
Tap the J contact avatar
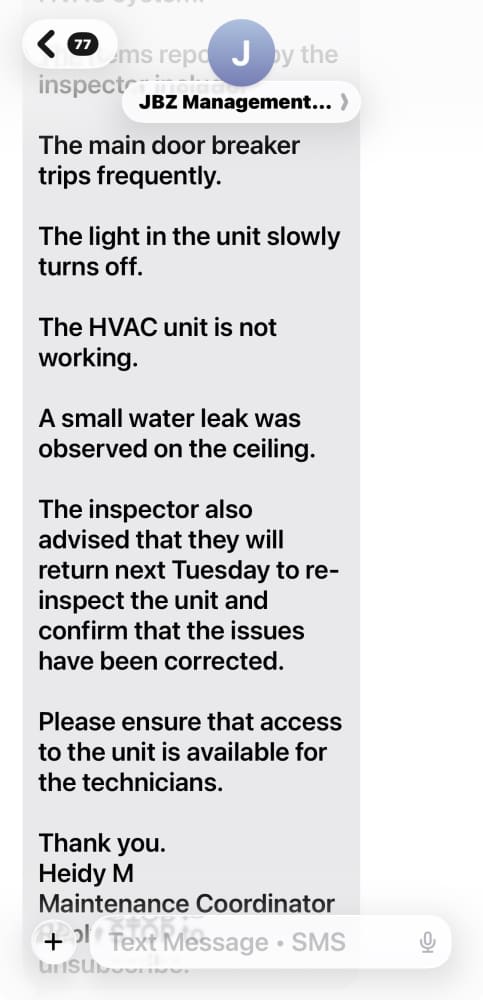point(241,52)
